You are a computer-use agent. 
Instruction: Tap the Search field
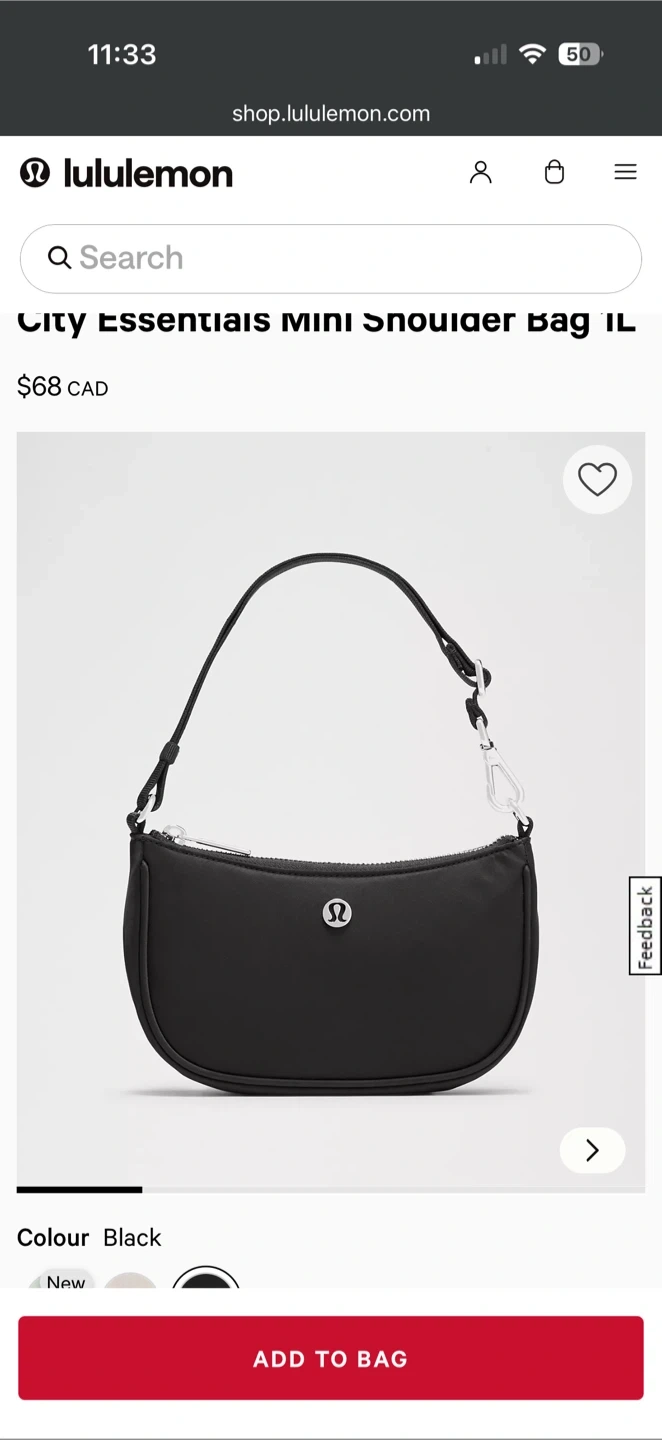tap(330, 258)
